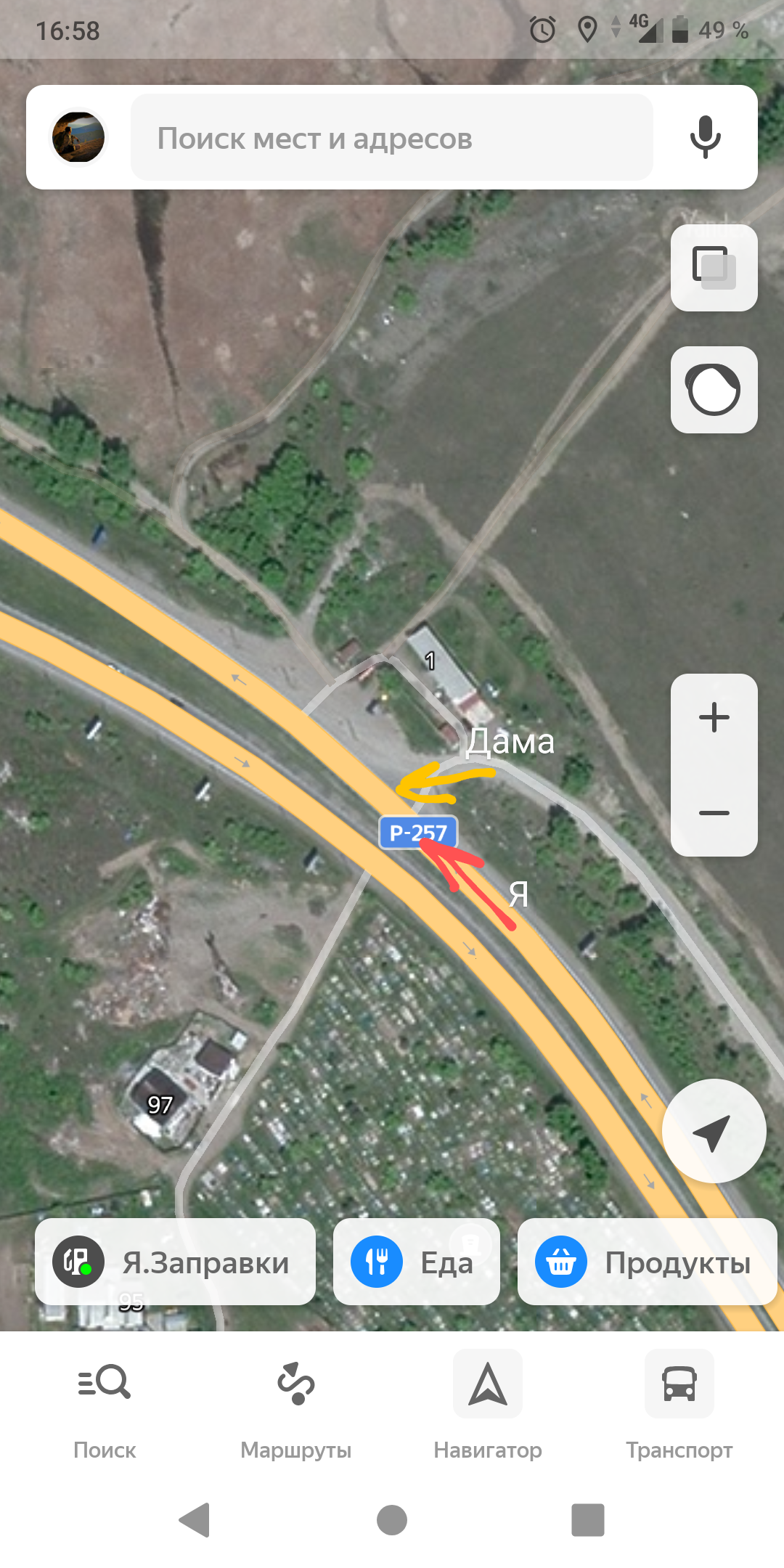Open the map layers selector
Image resolution: width=784 pixels, height=1568 pixels.
coord(714,268)
